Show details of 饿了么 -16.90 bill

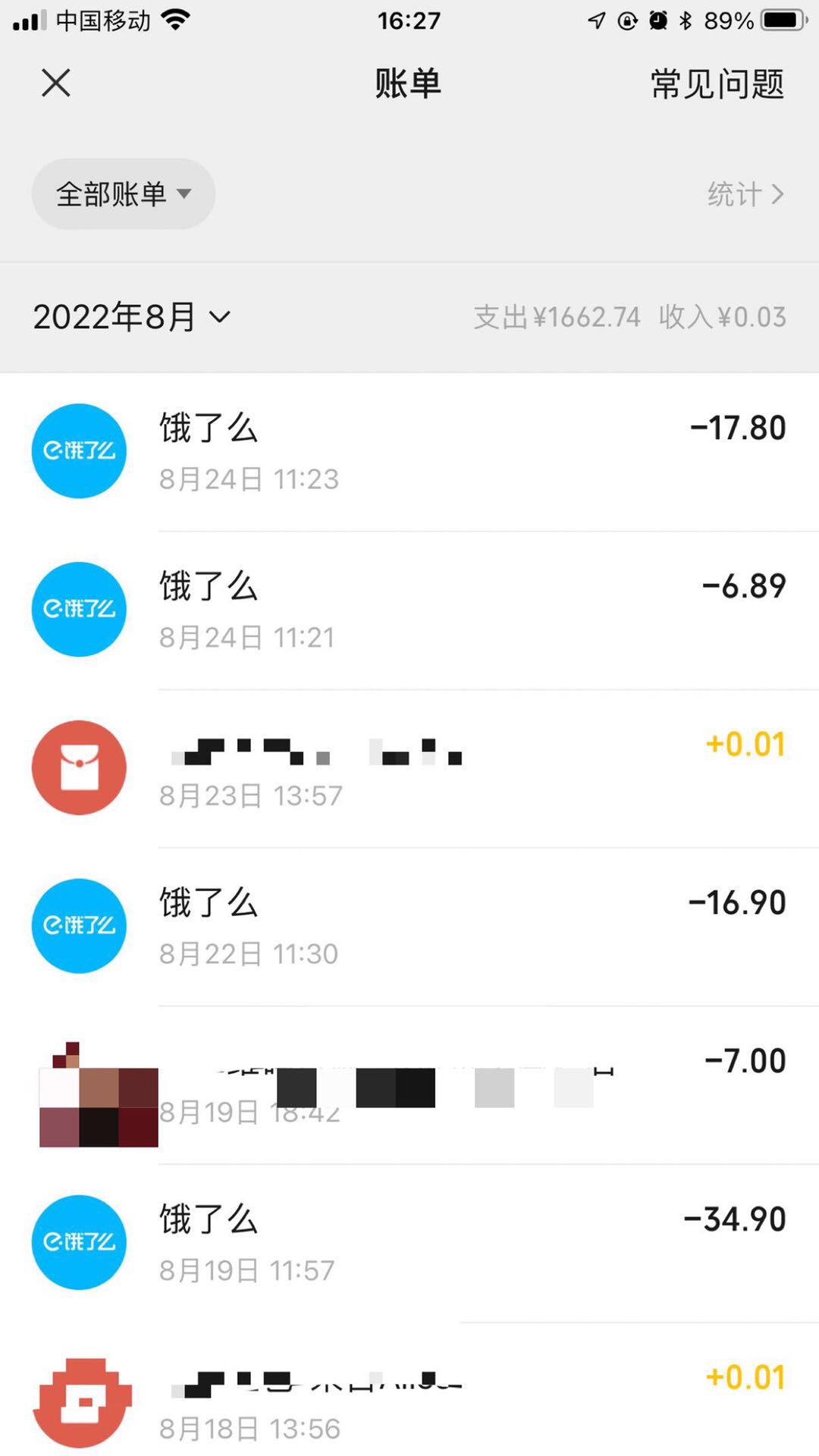click(x=409, y=926)
